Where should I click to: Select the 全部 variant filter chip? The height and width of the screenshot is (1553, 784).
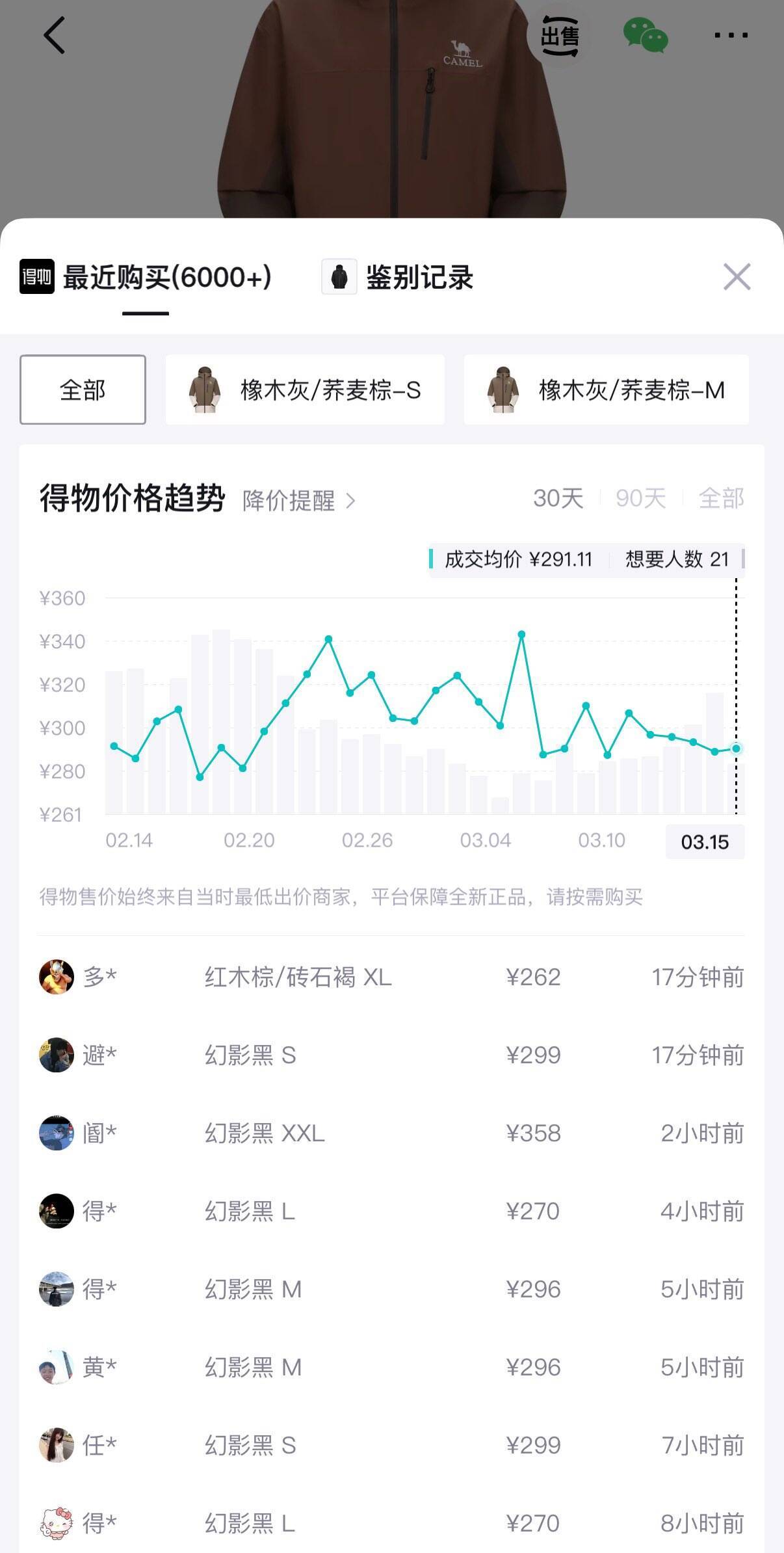(82, 390)
